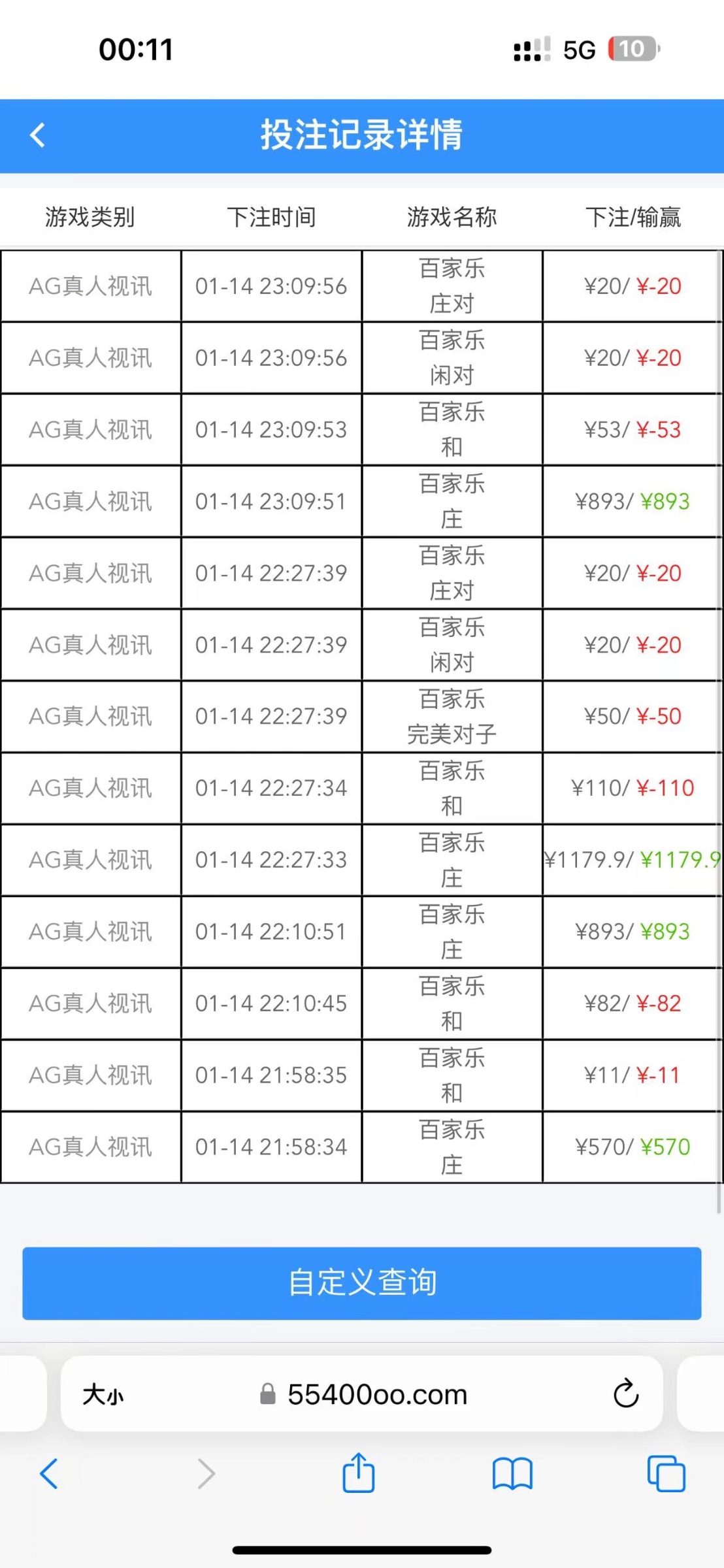724x1568 pixels.
Task: Go back from the 投注记录详情 page
Action: click(x=38, y=135)
